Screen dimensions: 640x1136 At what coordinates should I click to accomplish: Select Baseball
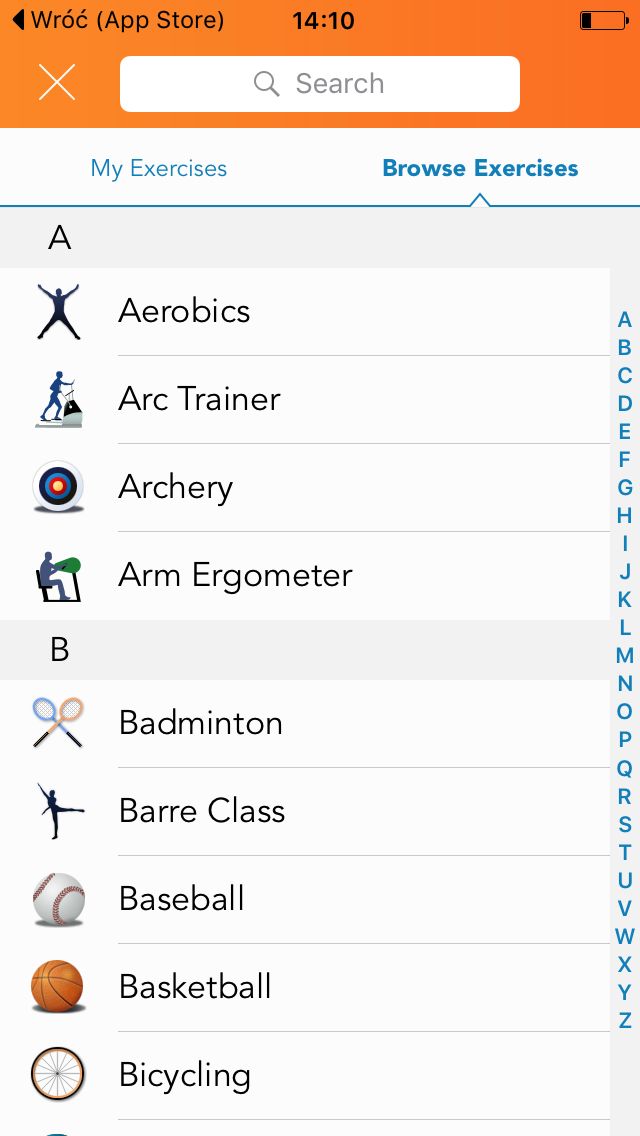(304, 899)
